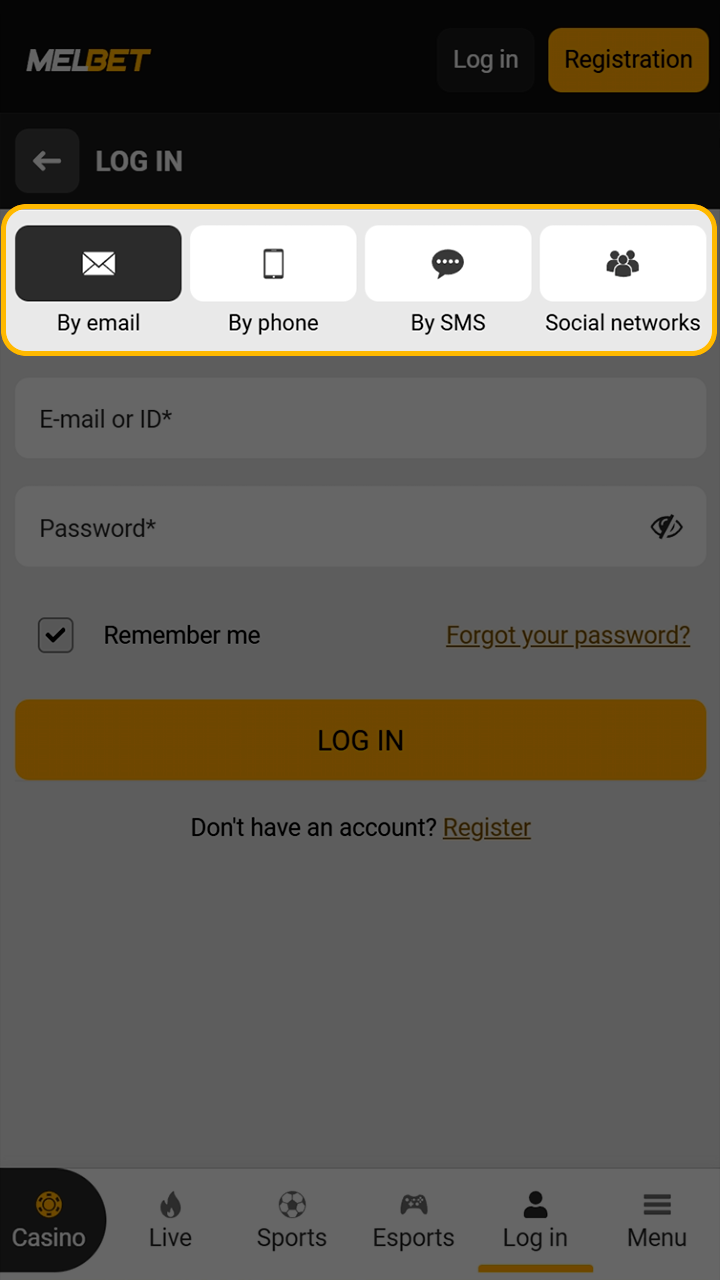Open the Forgot your password link
The height and width of the screenshot is (1280, 720).
tap(567, 634)
